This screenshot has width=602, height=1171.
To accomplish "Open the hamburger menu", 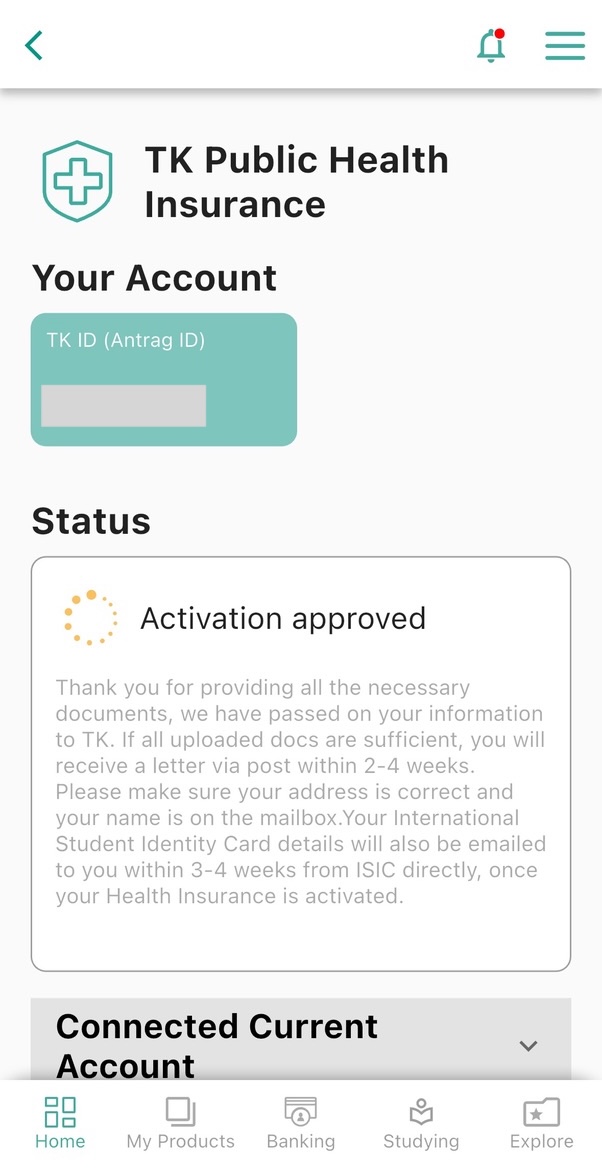I will [x=564, y=46].
